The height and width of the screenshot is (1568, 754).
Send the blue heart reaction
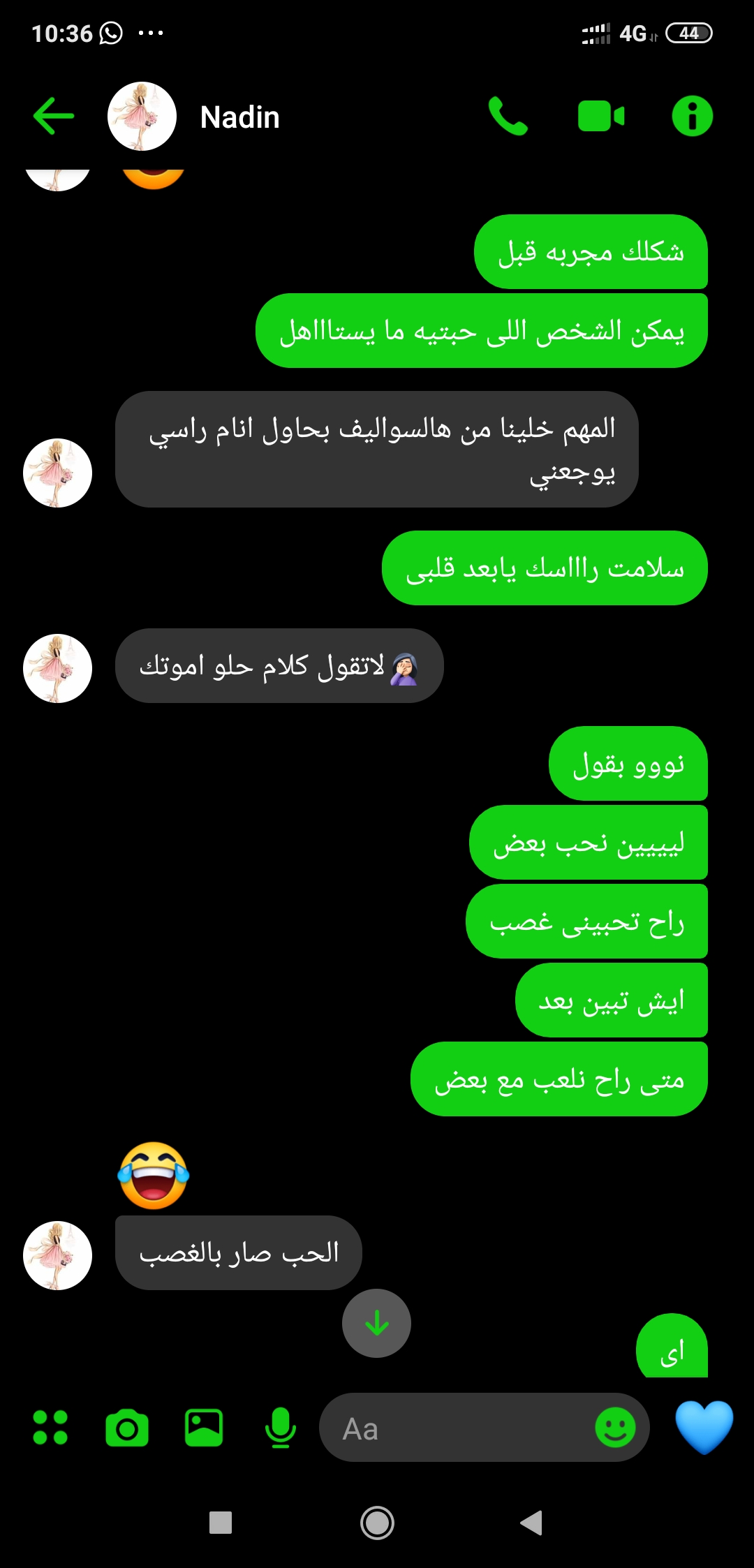(x=704, y=1427)
